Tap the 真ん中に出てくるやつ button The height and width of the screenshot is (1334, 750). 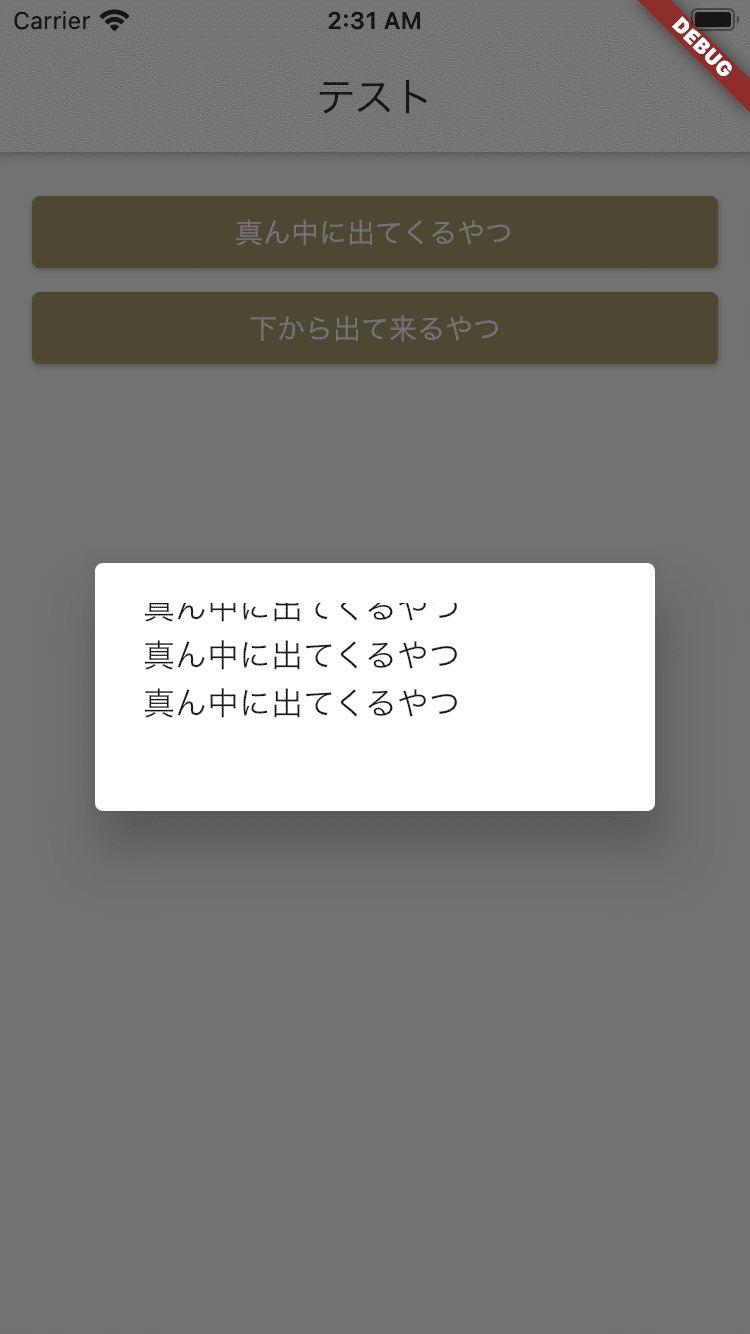(x=374, y=232)
